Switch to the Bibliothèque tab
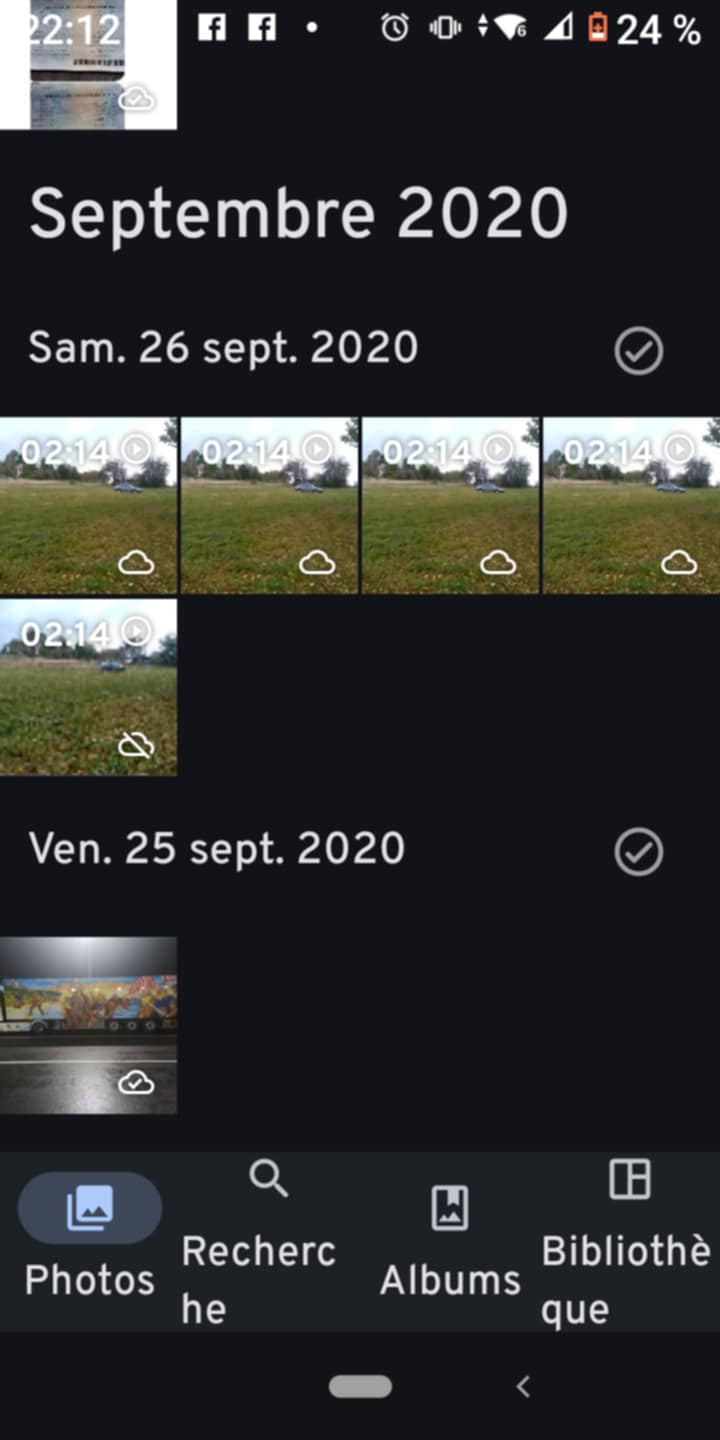The height and width of the screenshot is (1440, 720). [x=628, y=1240]
